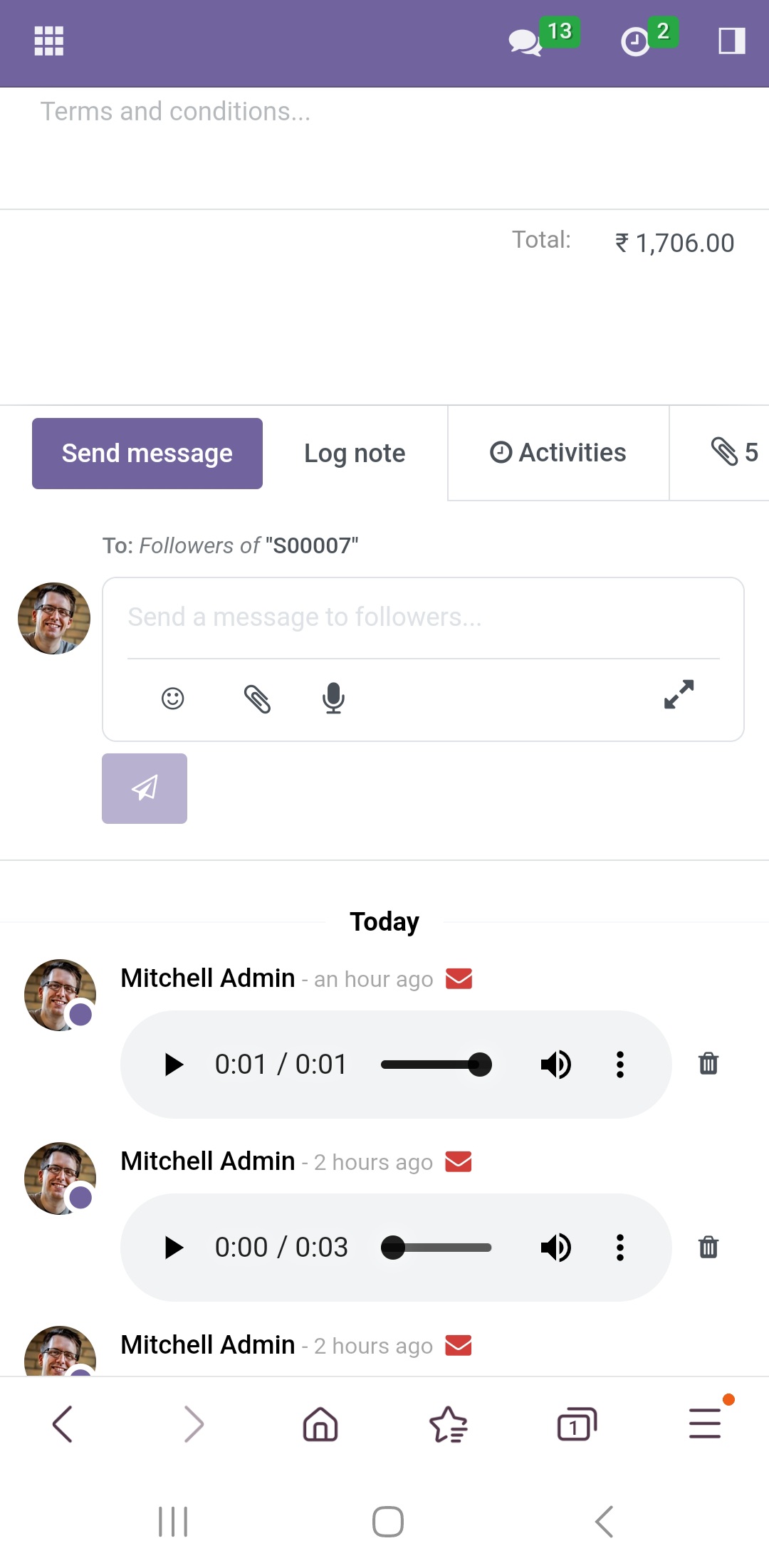Delete the 0:01 audio attachment
This screenshot has width=769, height=1568.
point(708,1063)
